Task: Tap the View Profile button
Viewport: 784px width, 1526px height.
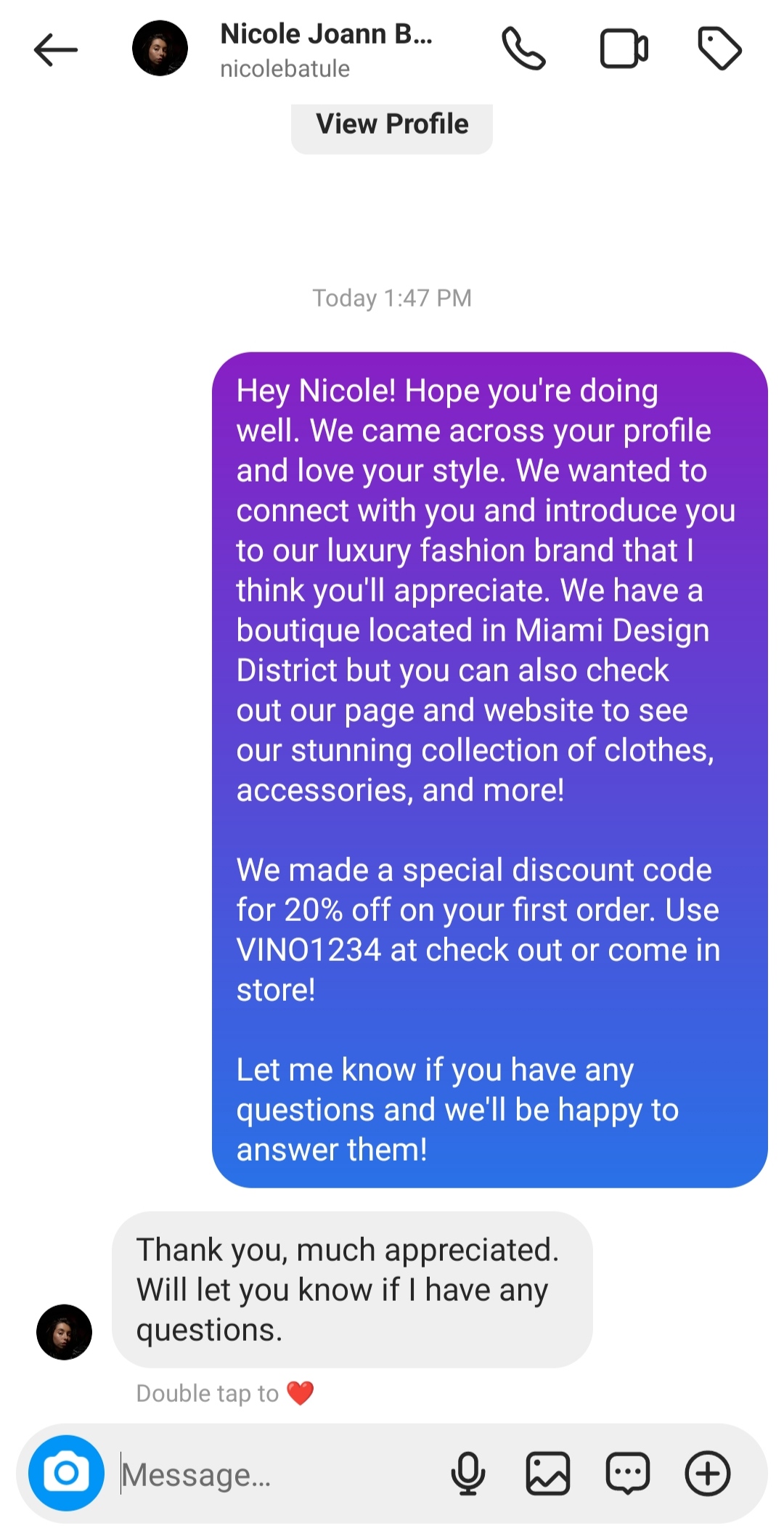Action: click(392, 125)
